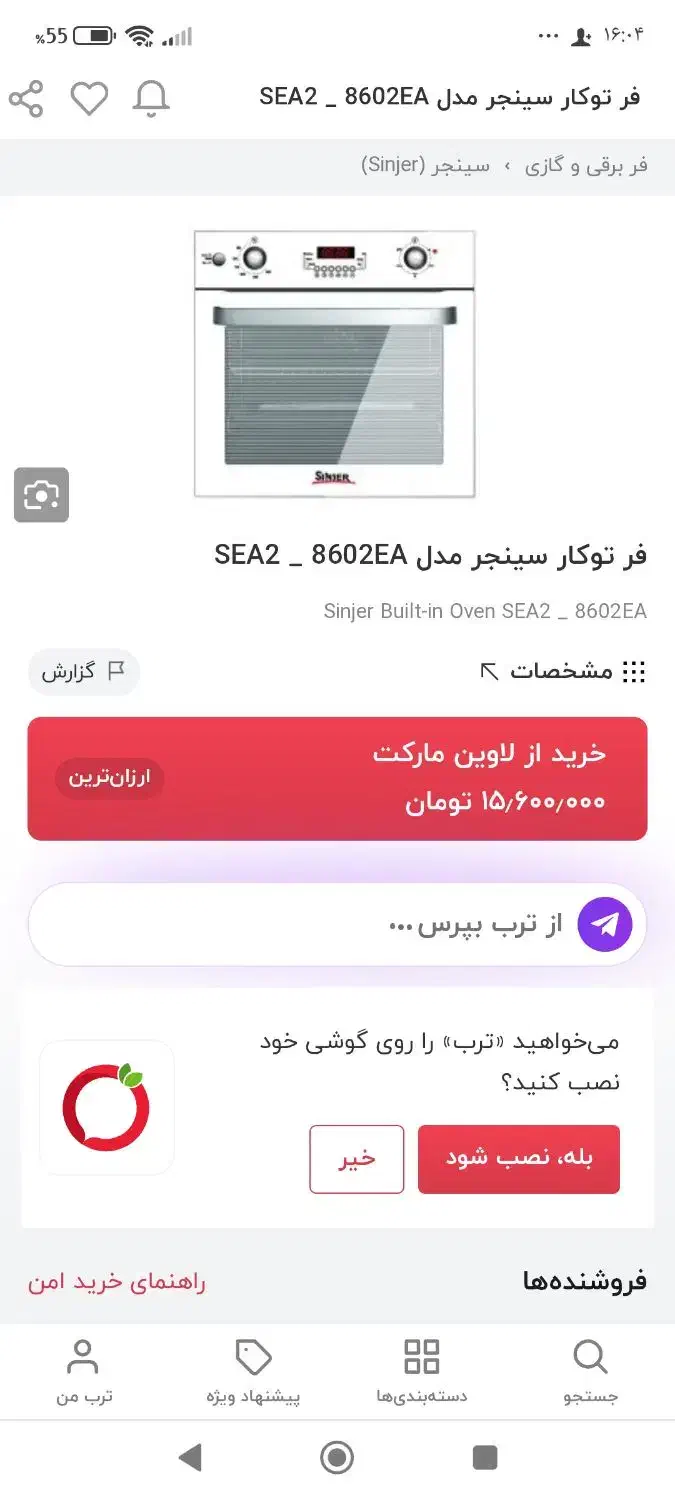Switch to the ترب من profile tab

(x=83, y=1372)
